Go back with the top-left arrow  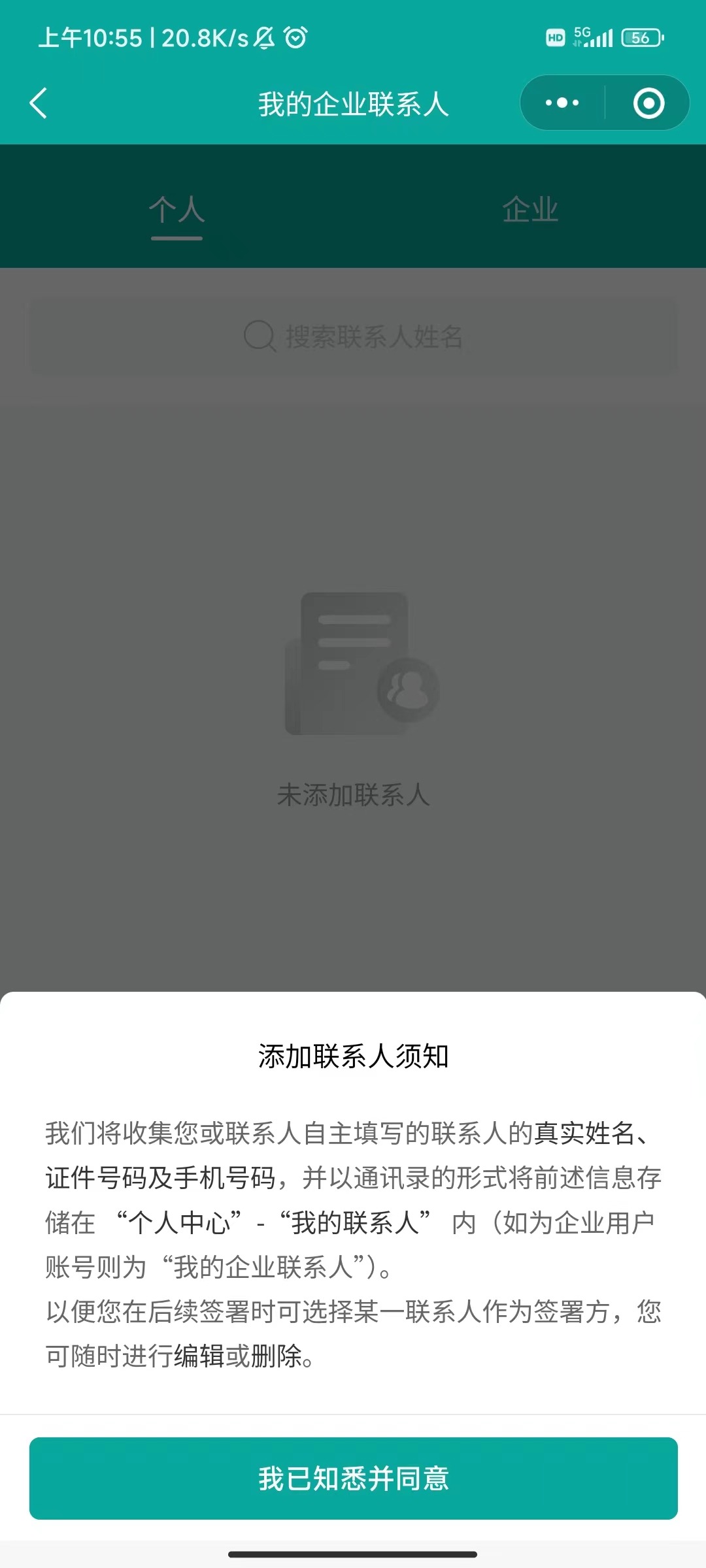(x=39, y=103)
